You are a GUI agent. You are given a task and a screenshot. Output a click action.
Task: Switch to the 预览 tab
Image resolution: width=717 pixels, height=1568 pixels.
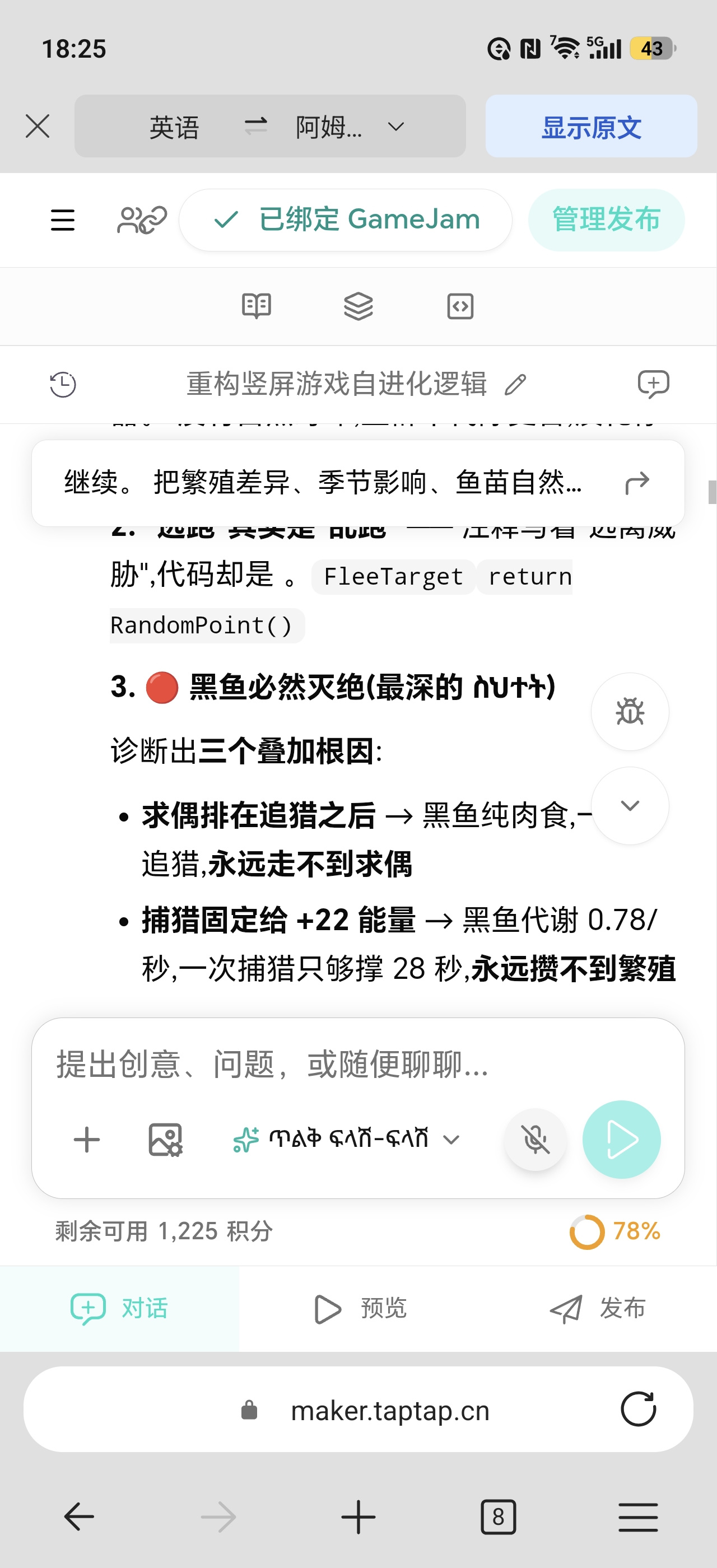tap(359, 1308)
